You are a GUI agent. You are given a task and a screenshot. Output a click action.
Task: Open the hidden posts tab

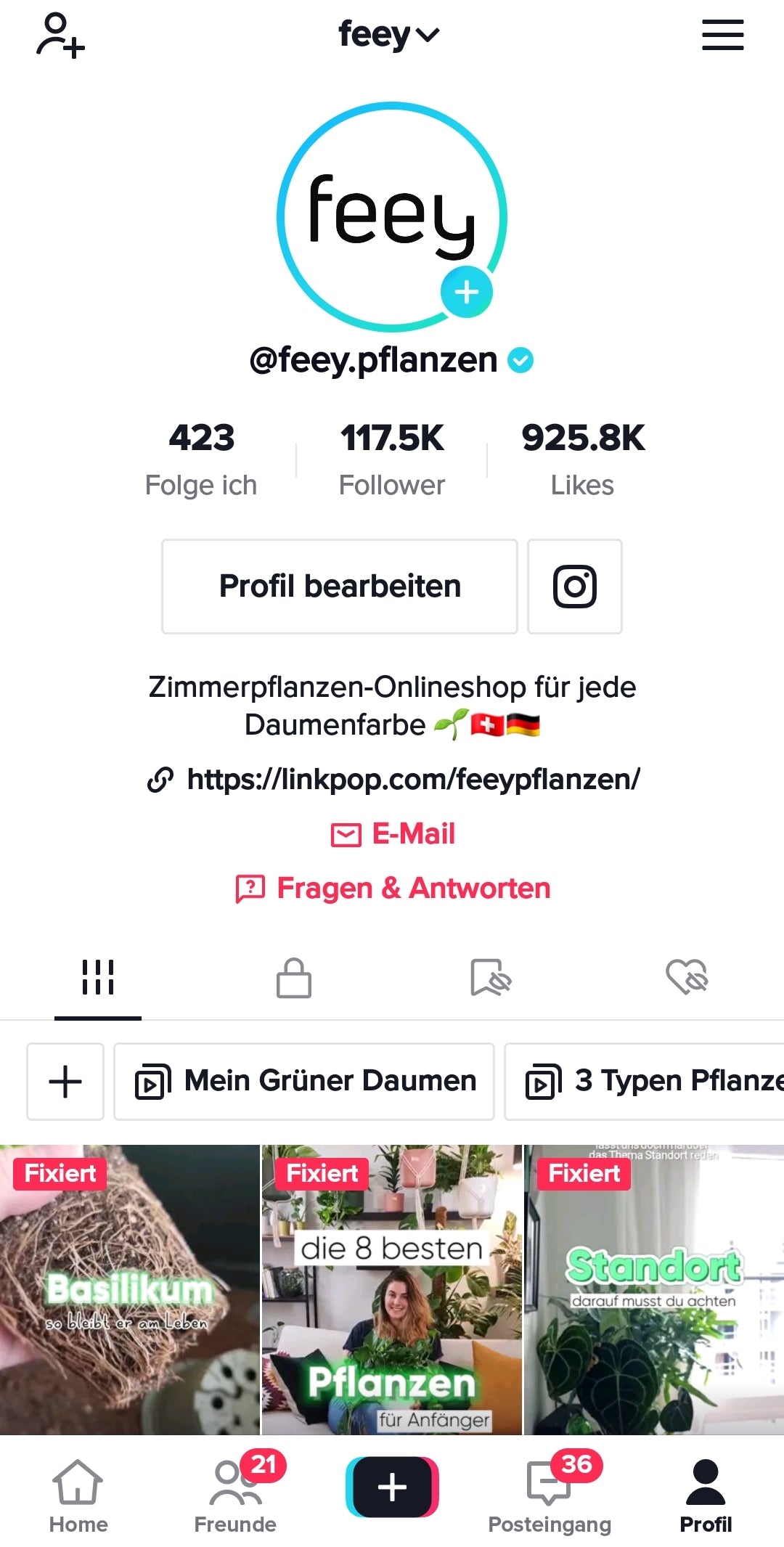490,978
